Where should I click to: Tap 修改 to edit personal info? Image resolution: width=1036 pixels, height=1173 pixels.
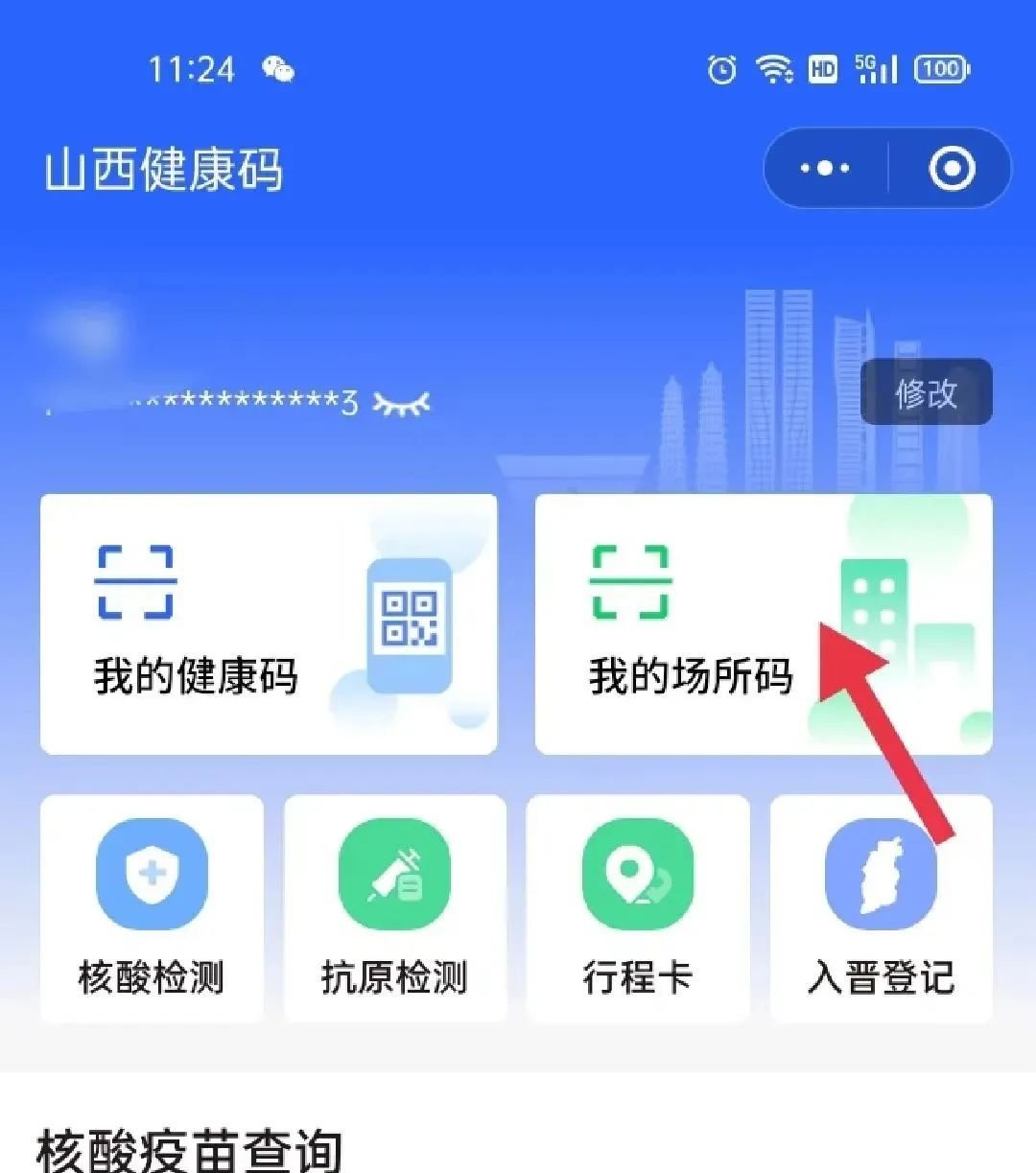[x=926, y=393]
